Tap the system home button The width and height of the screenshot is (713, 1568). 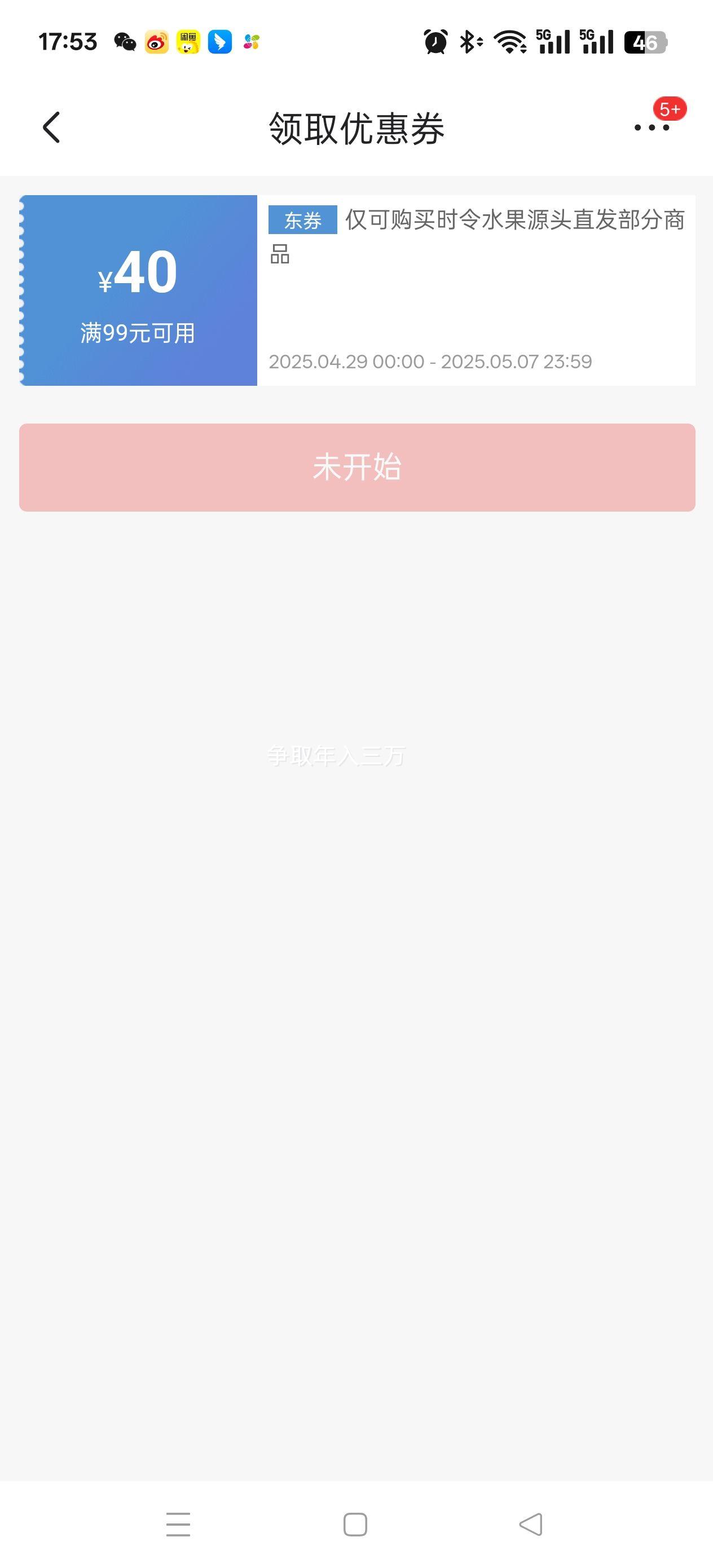(x=355, y=1524)
